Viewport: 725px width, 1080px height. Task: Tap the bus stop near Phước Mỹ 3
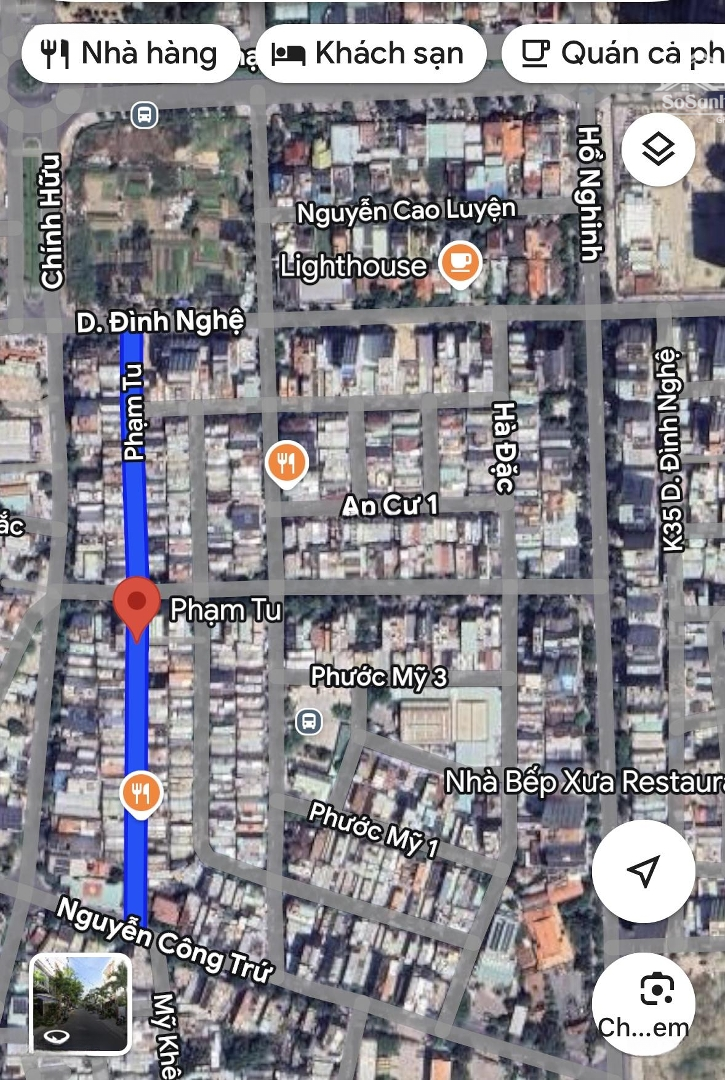pos(309,720)
